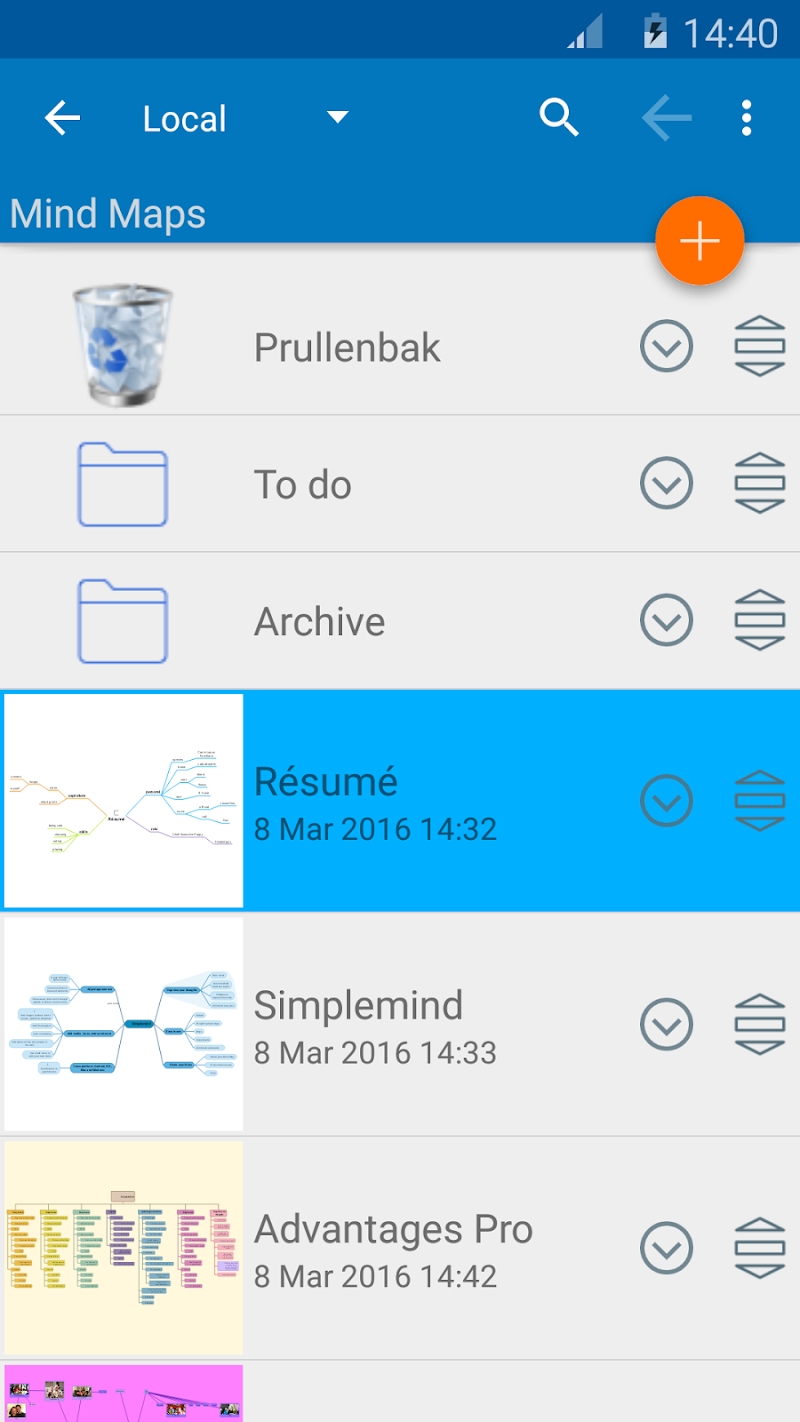The height and width of the screenshot is (1422, 800).
Task: Tap the back arrow in the toolbar
Action: coord(61,117)
